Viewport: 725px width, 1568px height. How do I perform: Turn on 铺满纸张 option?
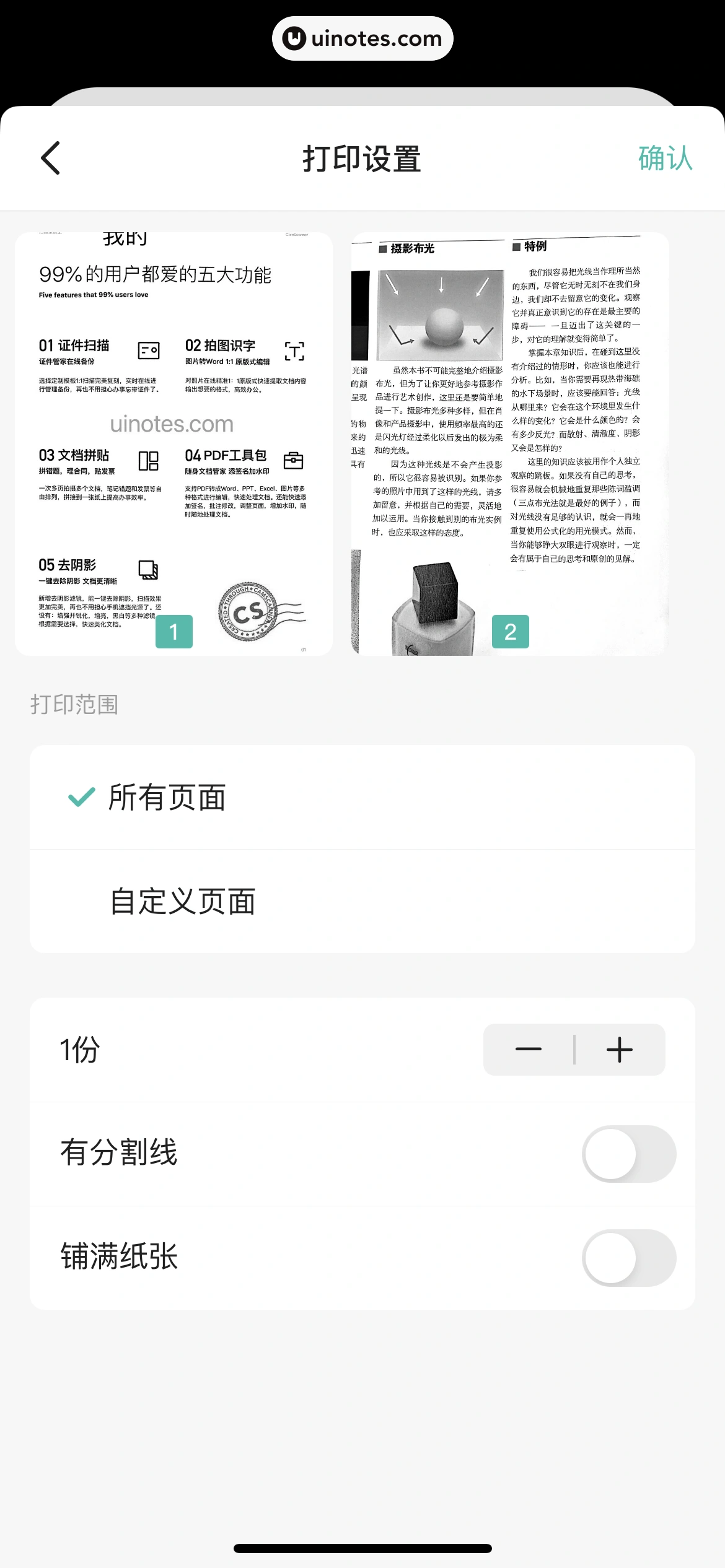[x=628, y=1258]
